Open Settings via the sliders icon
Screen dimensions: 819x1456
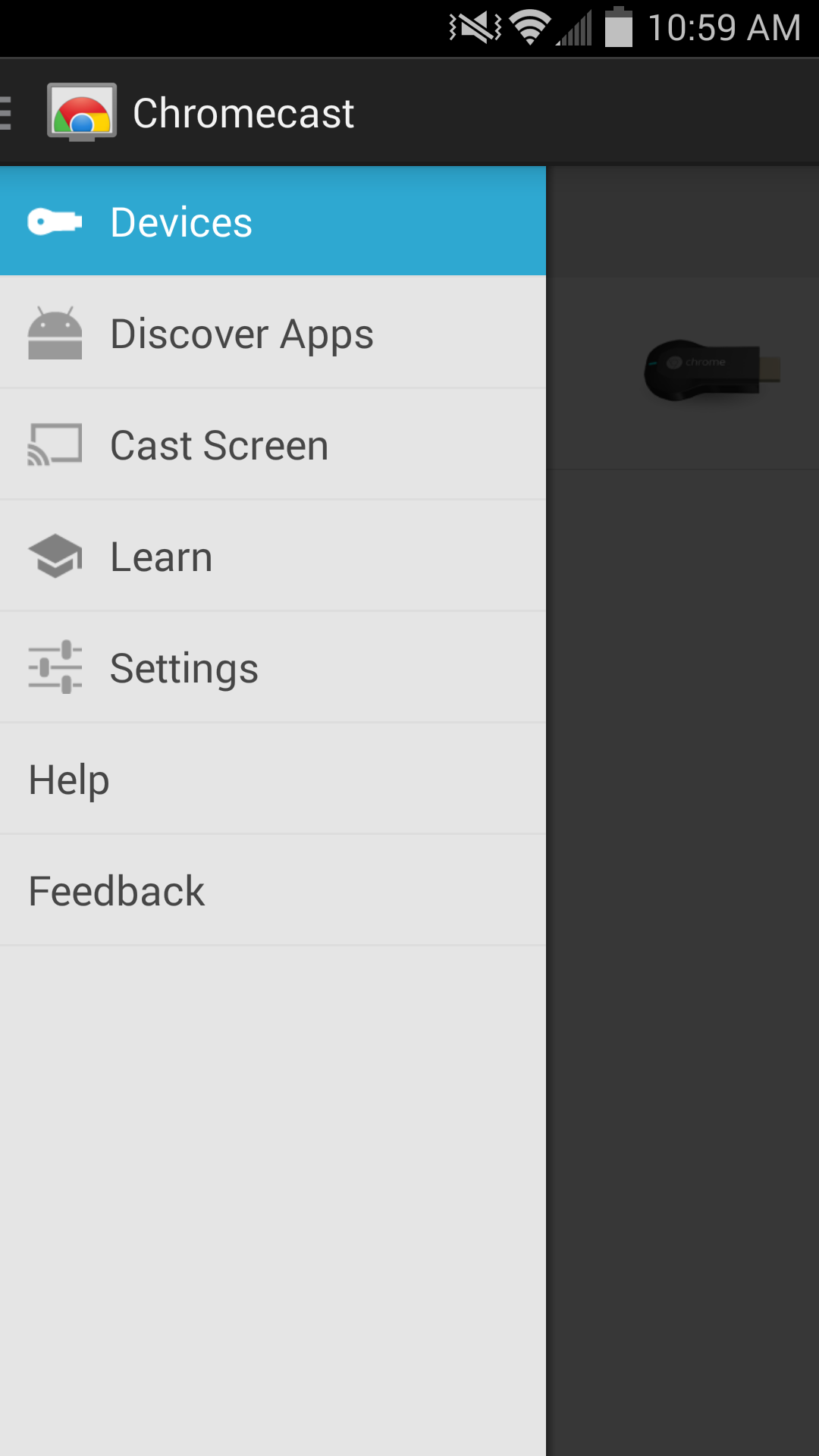point(55,667)
